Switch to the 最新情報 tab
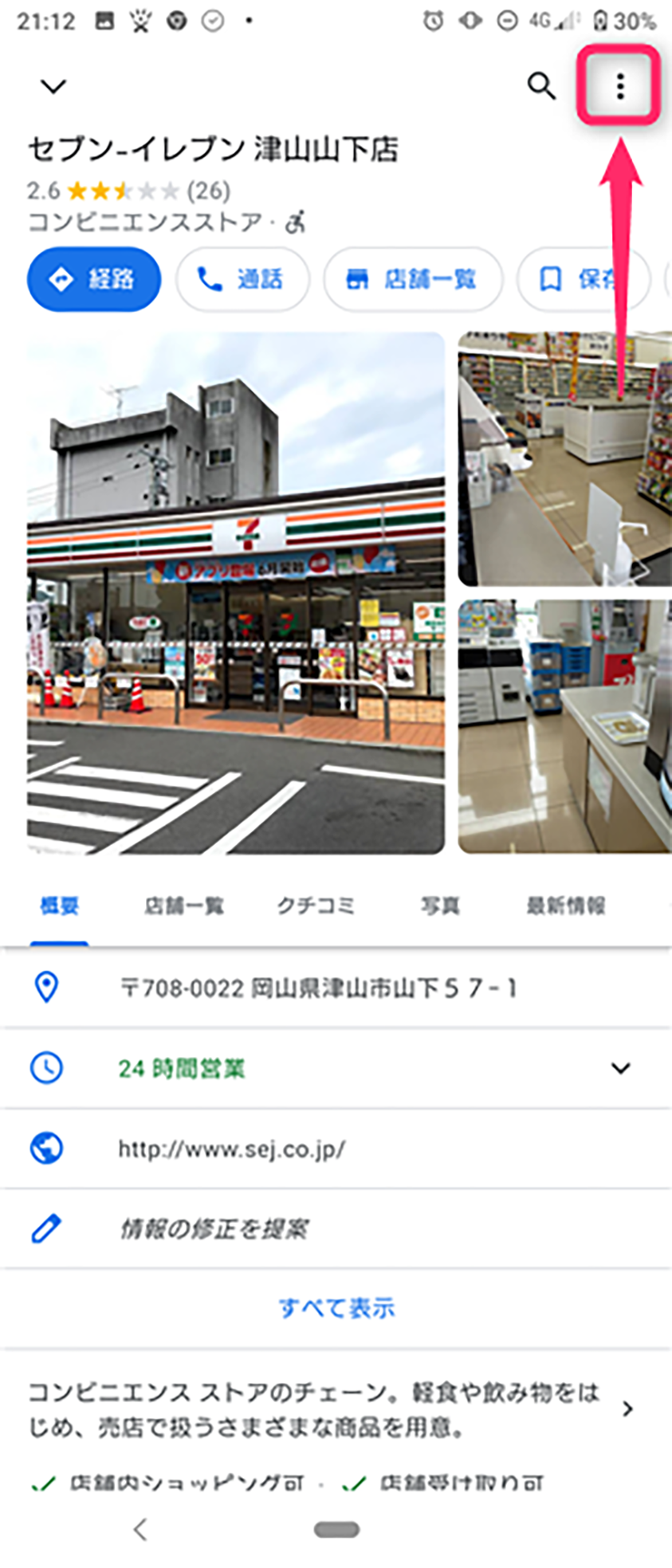 point(565,906)
